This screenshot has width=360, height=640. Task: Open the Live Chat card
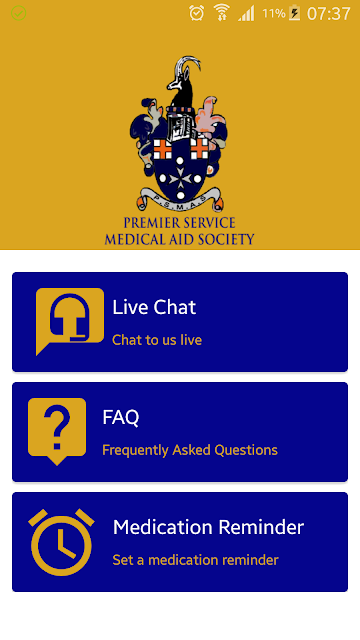180,322
